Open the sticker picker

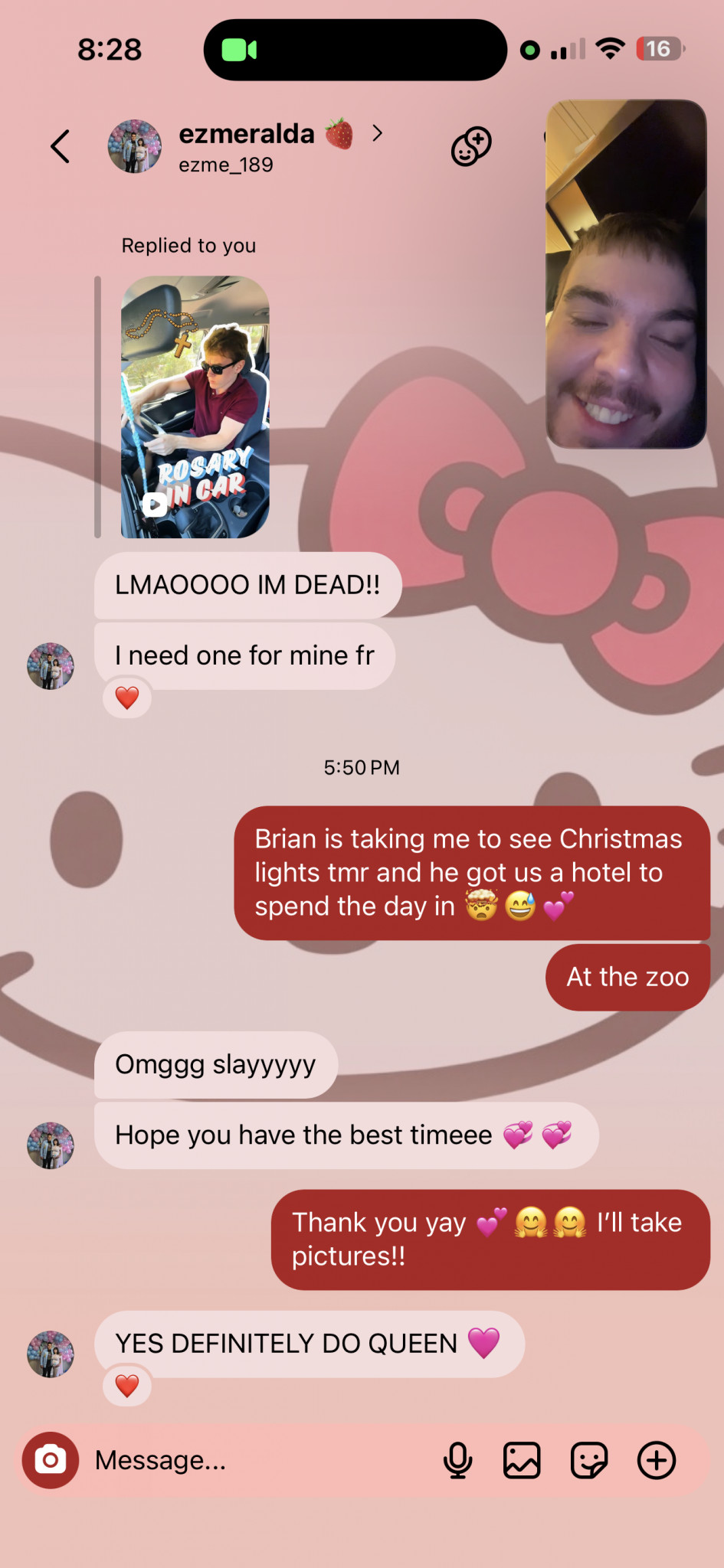pyautogui.click(x=589, y=1460)
